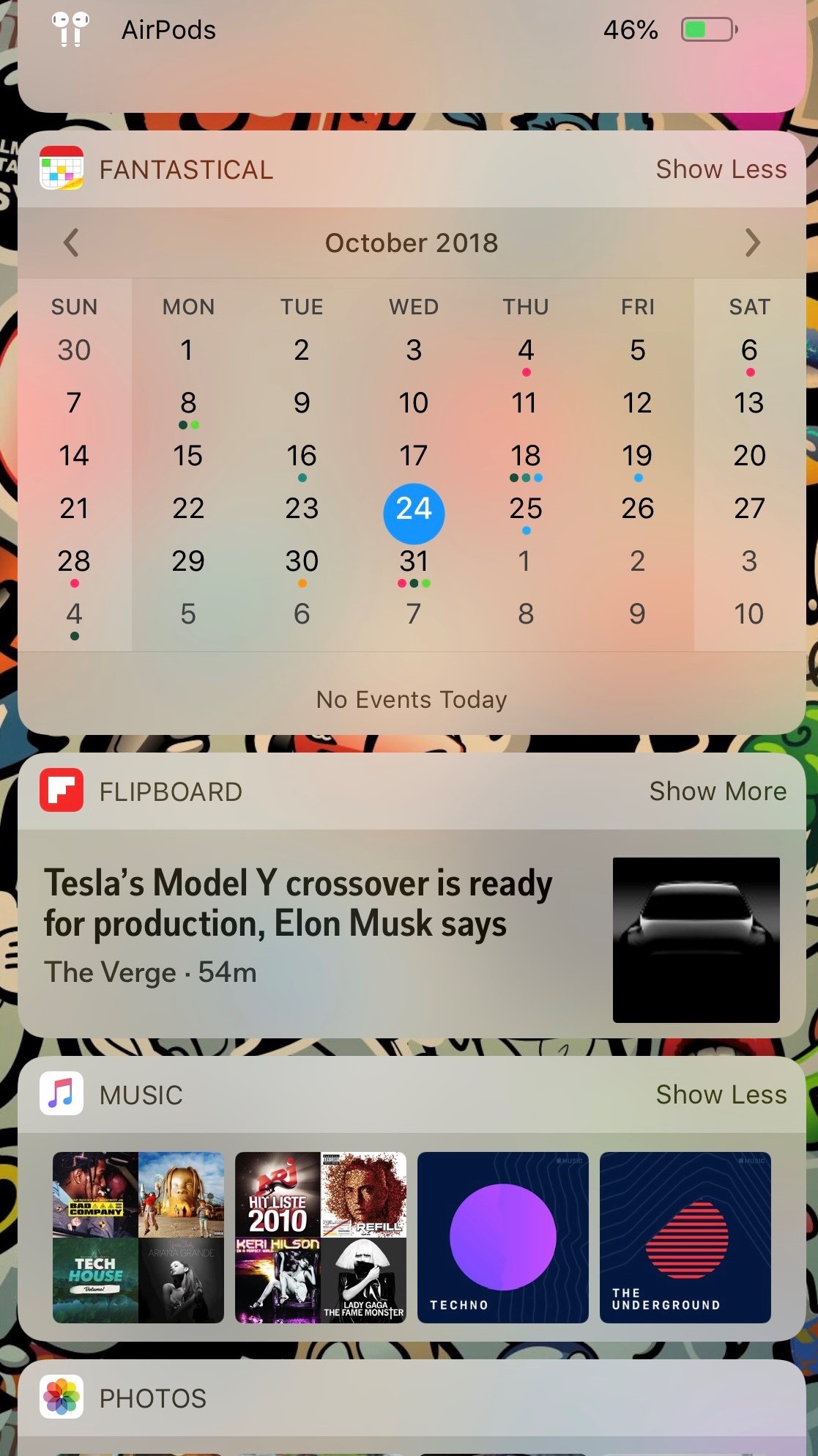Open The Underground playlist
The height and width of the screenshot is (1456, 818).
685,1238
